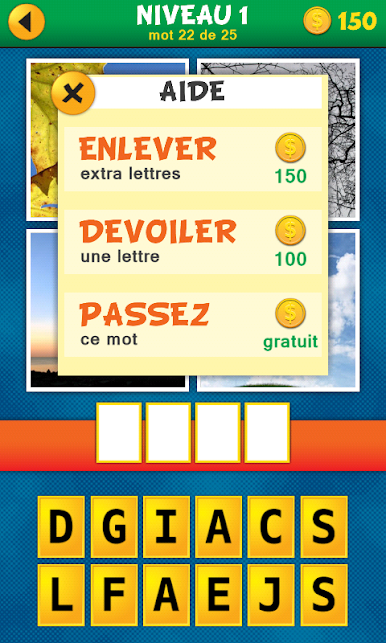Pick the letter L tile

pos(61,595)
